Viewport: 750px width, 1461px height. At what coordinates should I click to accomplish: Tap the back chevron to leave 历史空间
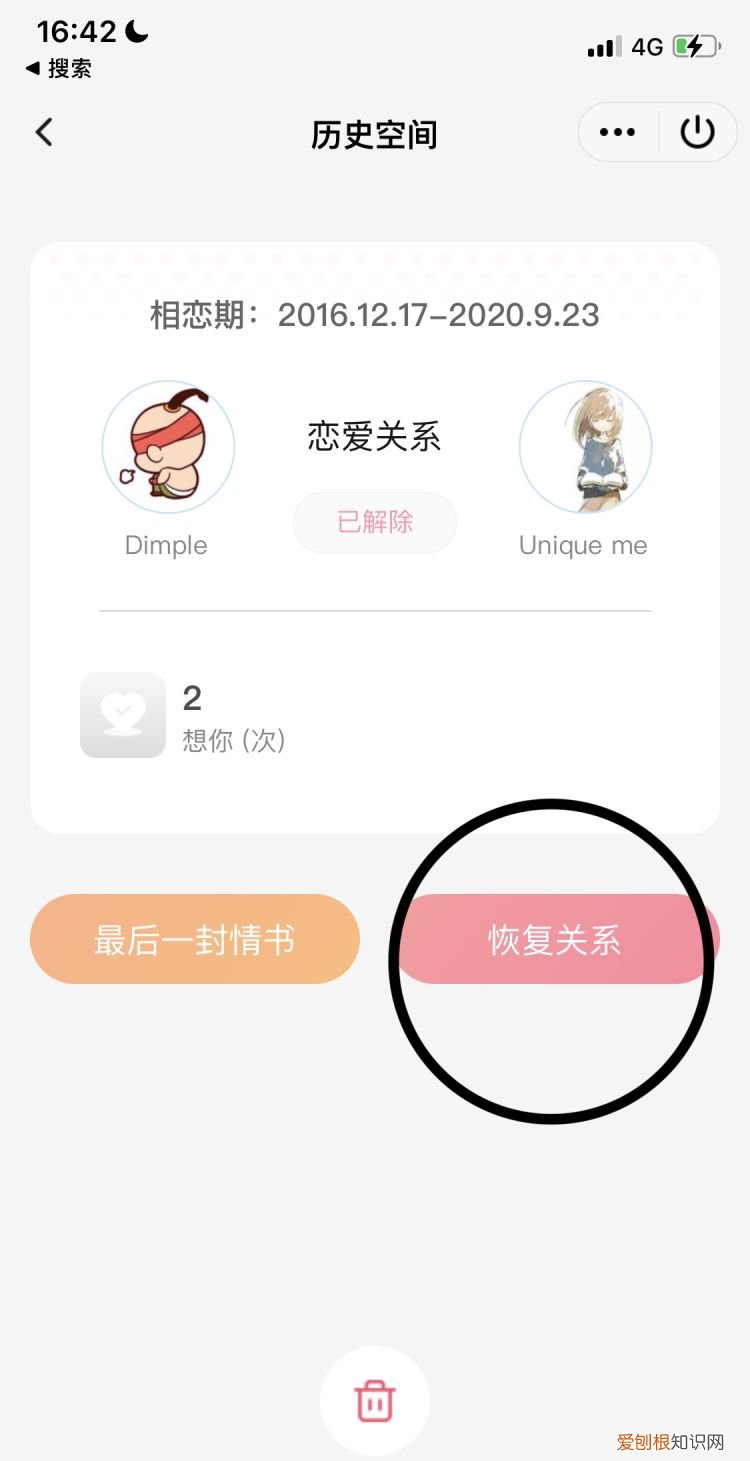43,131
